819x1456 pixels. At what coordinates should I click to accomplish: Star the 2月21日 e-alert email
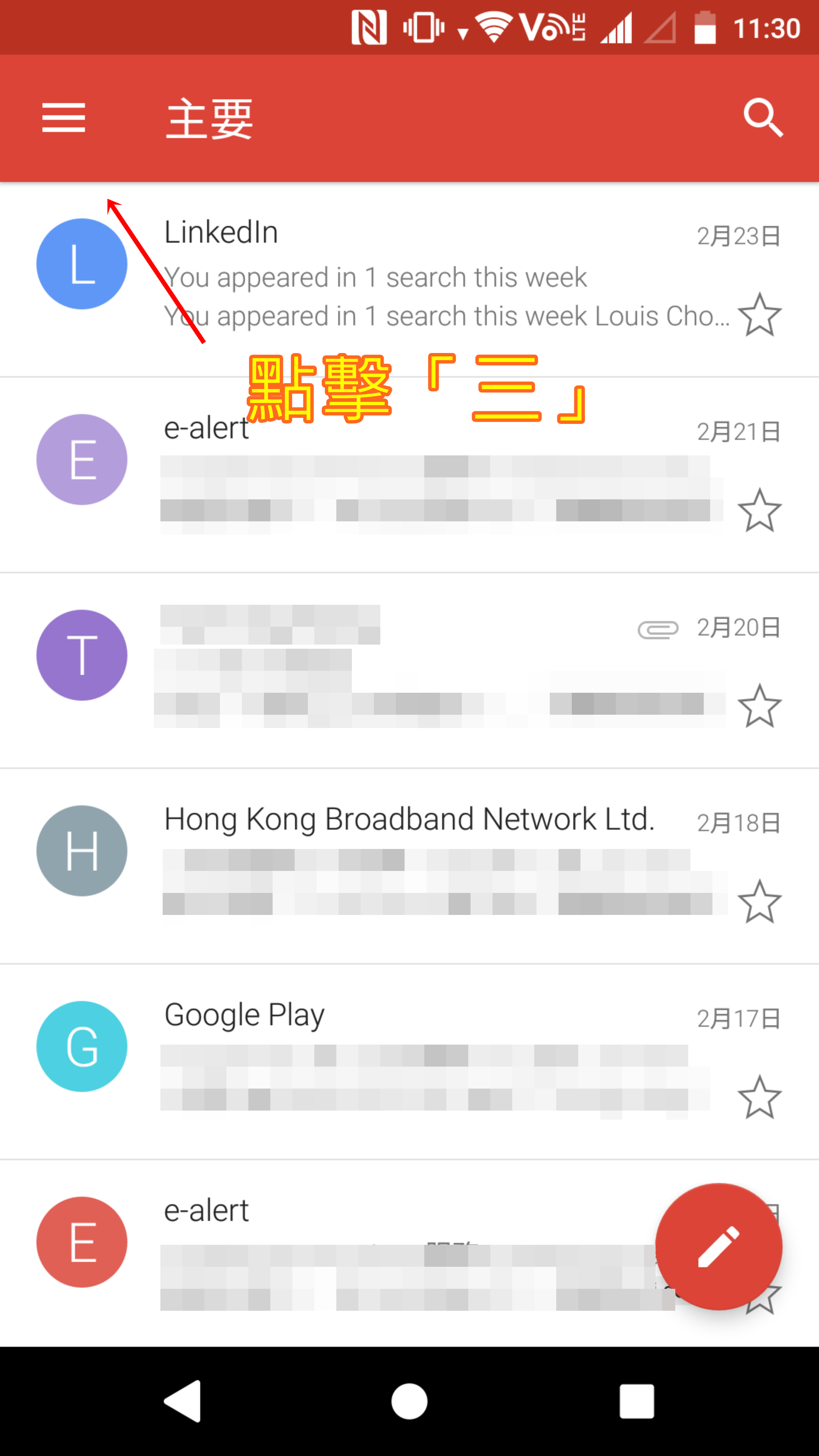click(759, 510)
